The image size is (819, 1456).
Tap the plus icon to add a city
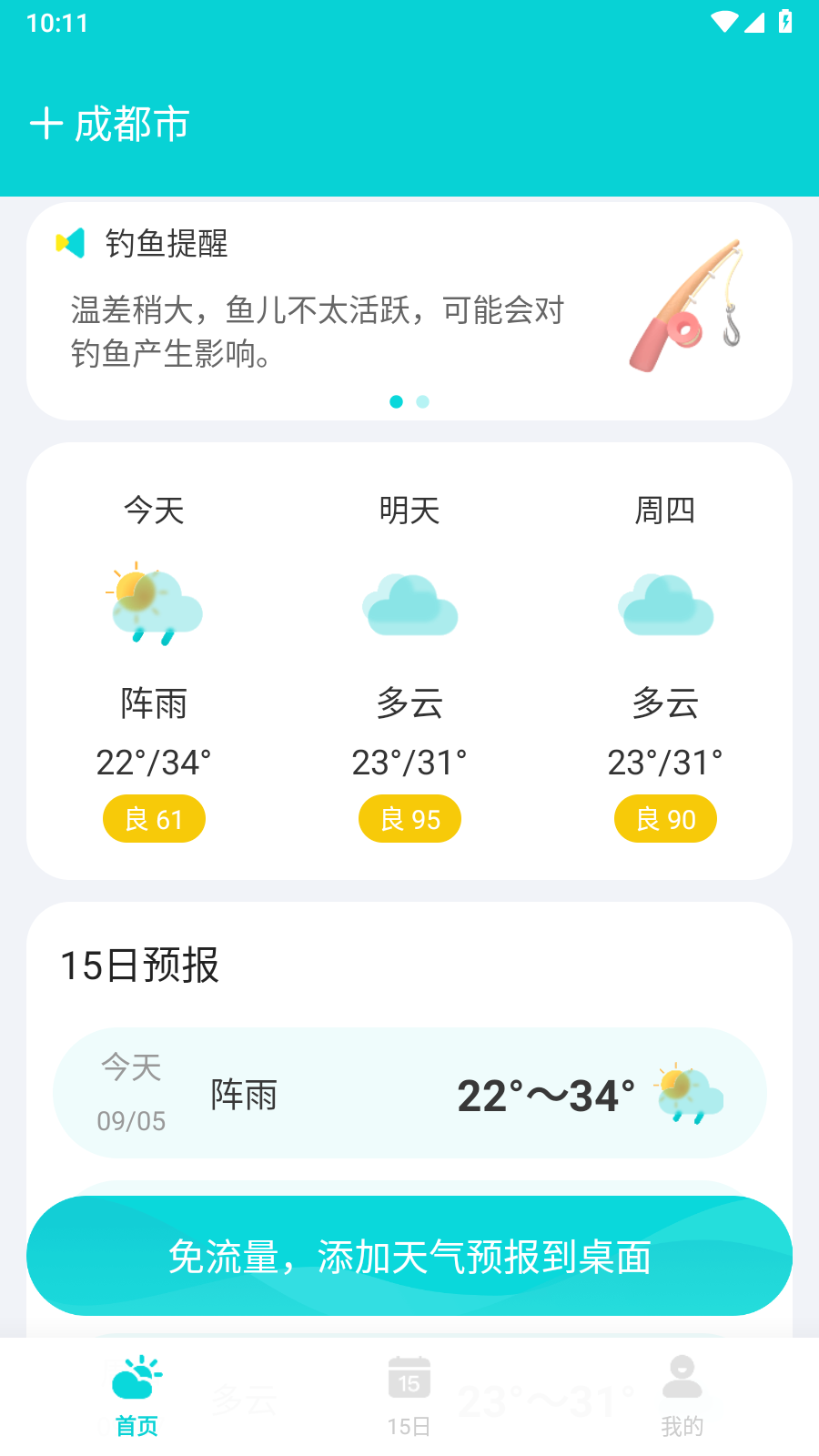coord(46,124)
